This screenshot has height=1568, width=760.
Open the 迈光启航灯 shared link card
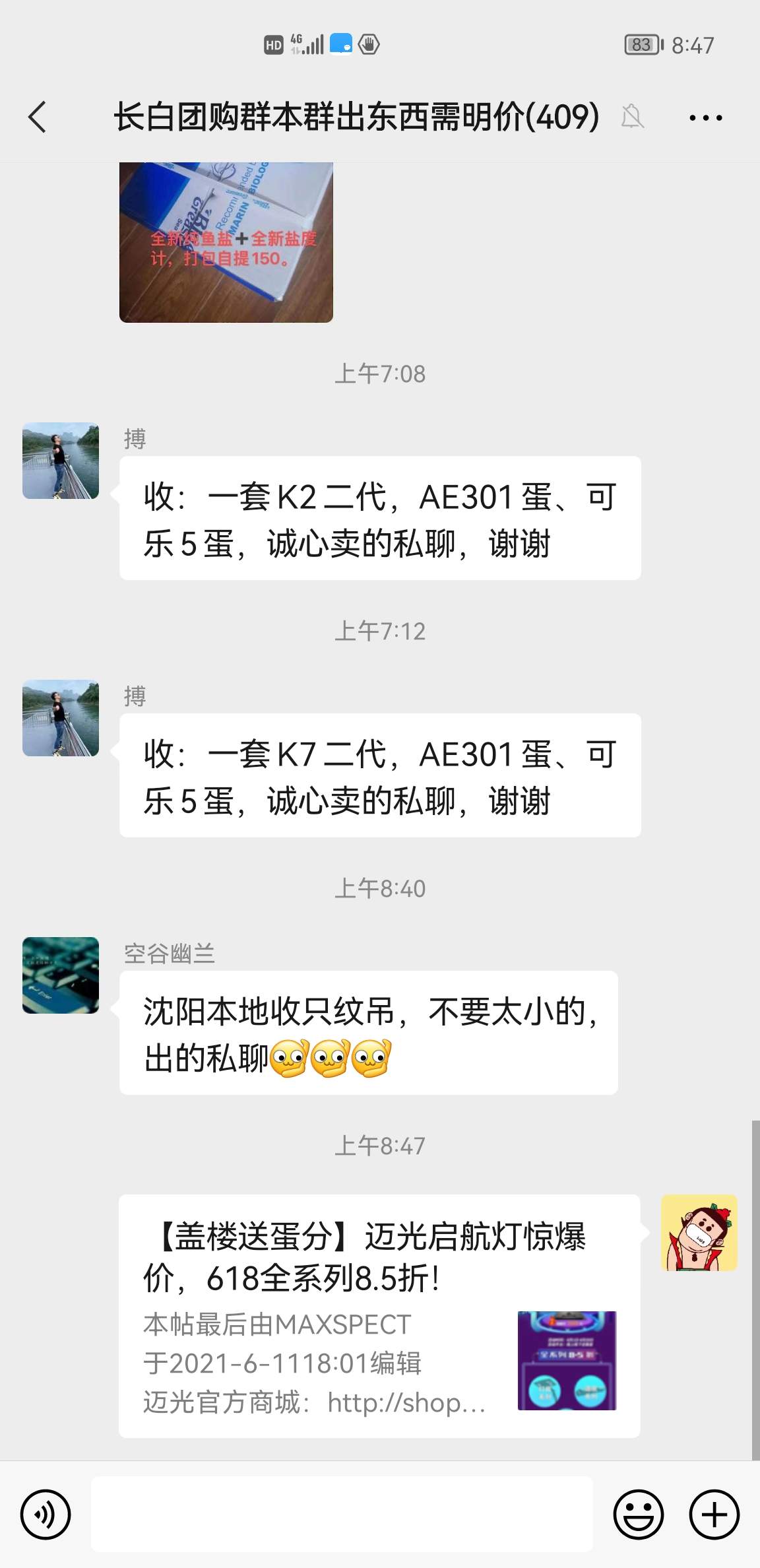tap(379, 1316)
